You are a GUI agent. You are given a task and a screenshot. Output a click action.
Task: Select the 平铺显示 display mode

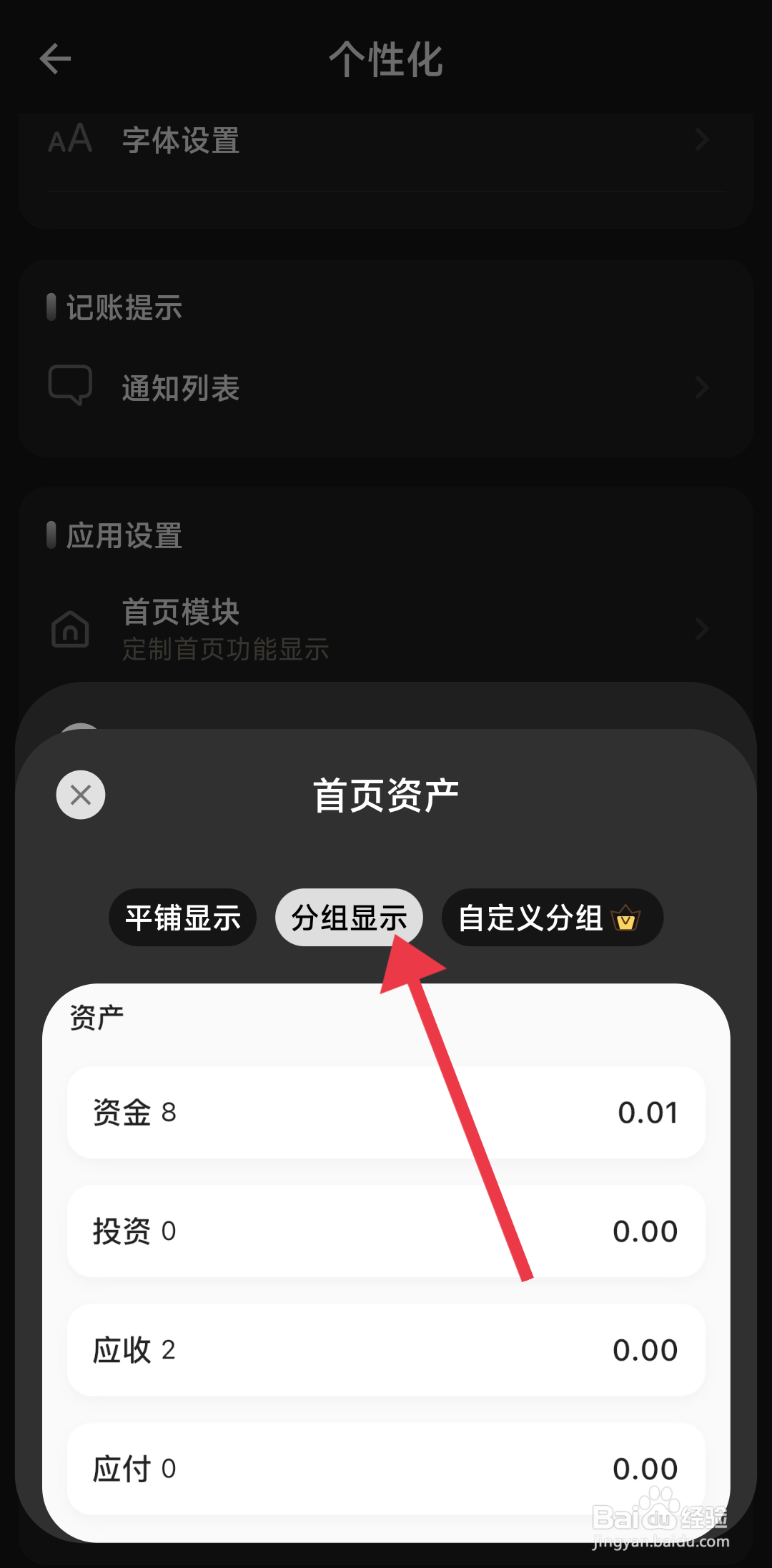point(182,918)
